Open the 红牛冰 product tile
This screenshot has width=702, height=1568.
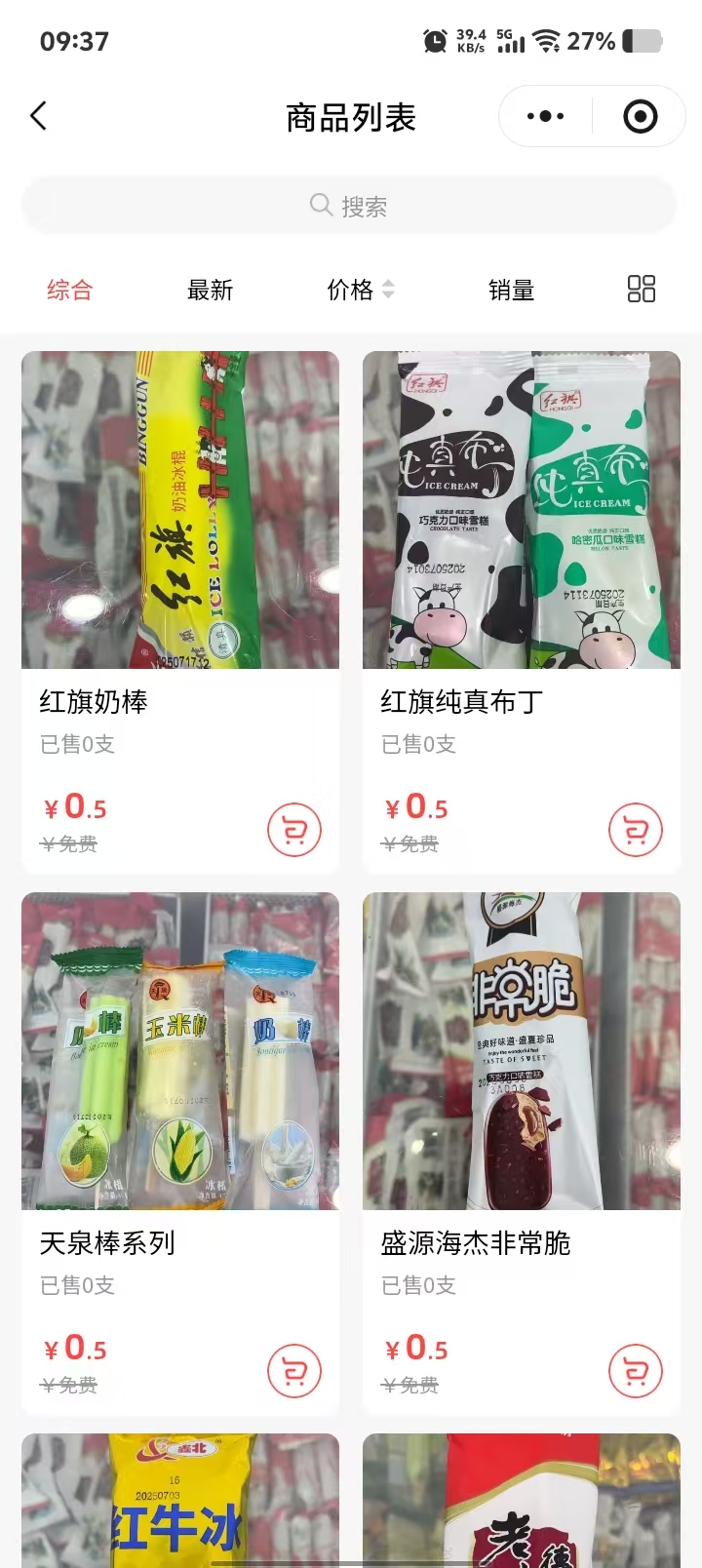tap(180, 1502)
